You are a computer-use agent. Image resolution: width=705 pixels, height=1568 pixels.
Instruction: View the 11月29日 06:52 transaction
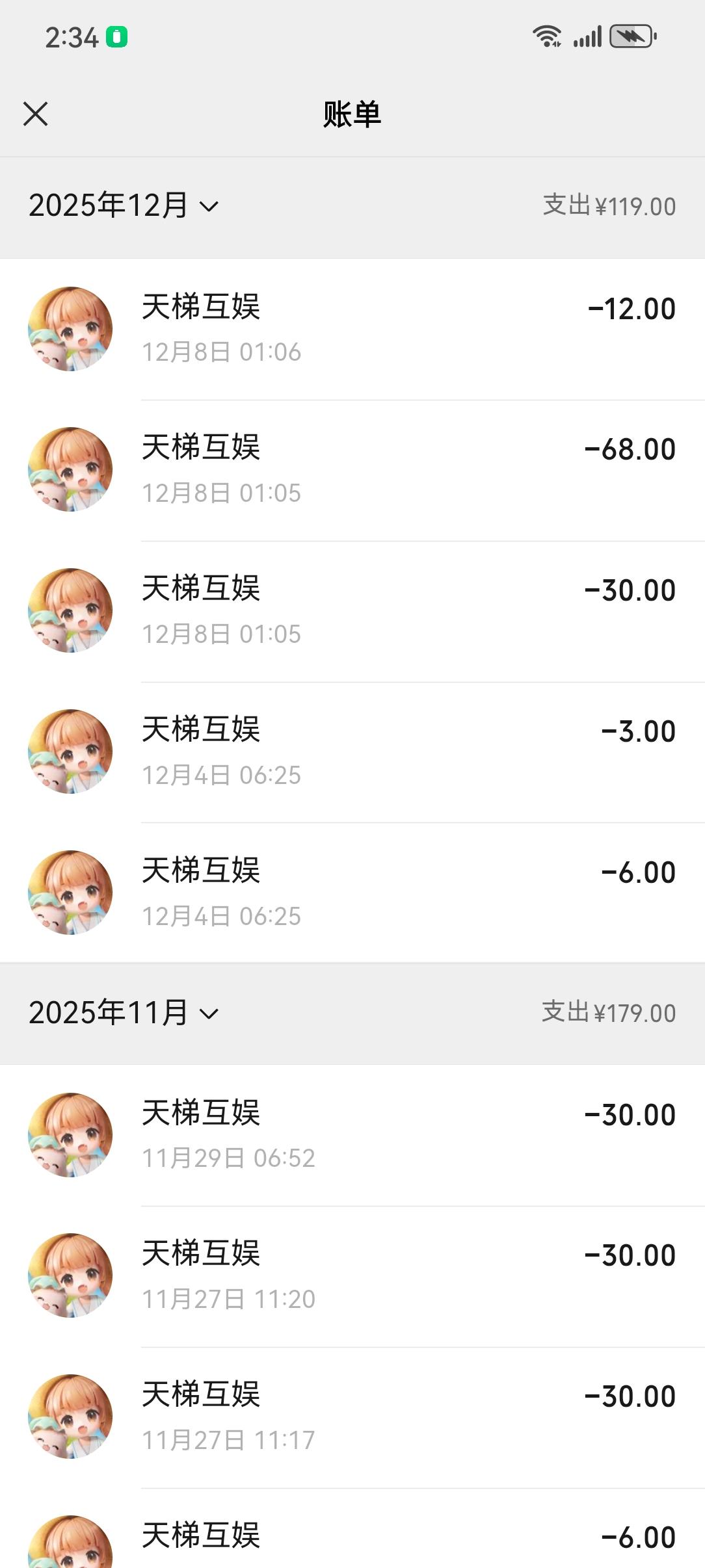pyautogui.click(x=352, y=1136)
